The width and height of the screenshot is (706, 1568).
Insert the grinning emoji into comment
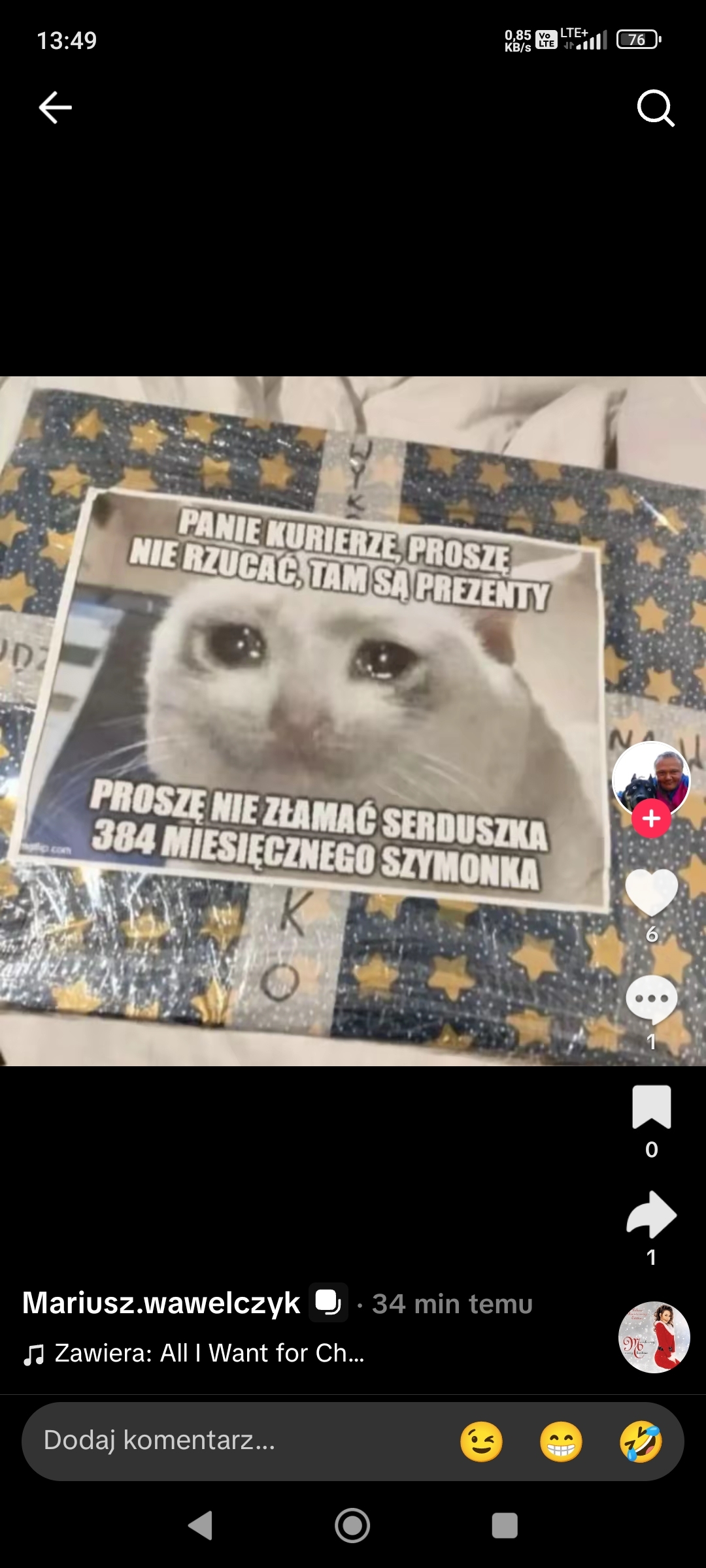(561, 1442)
